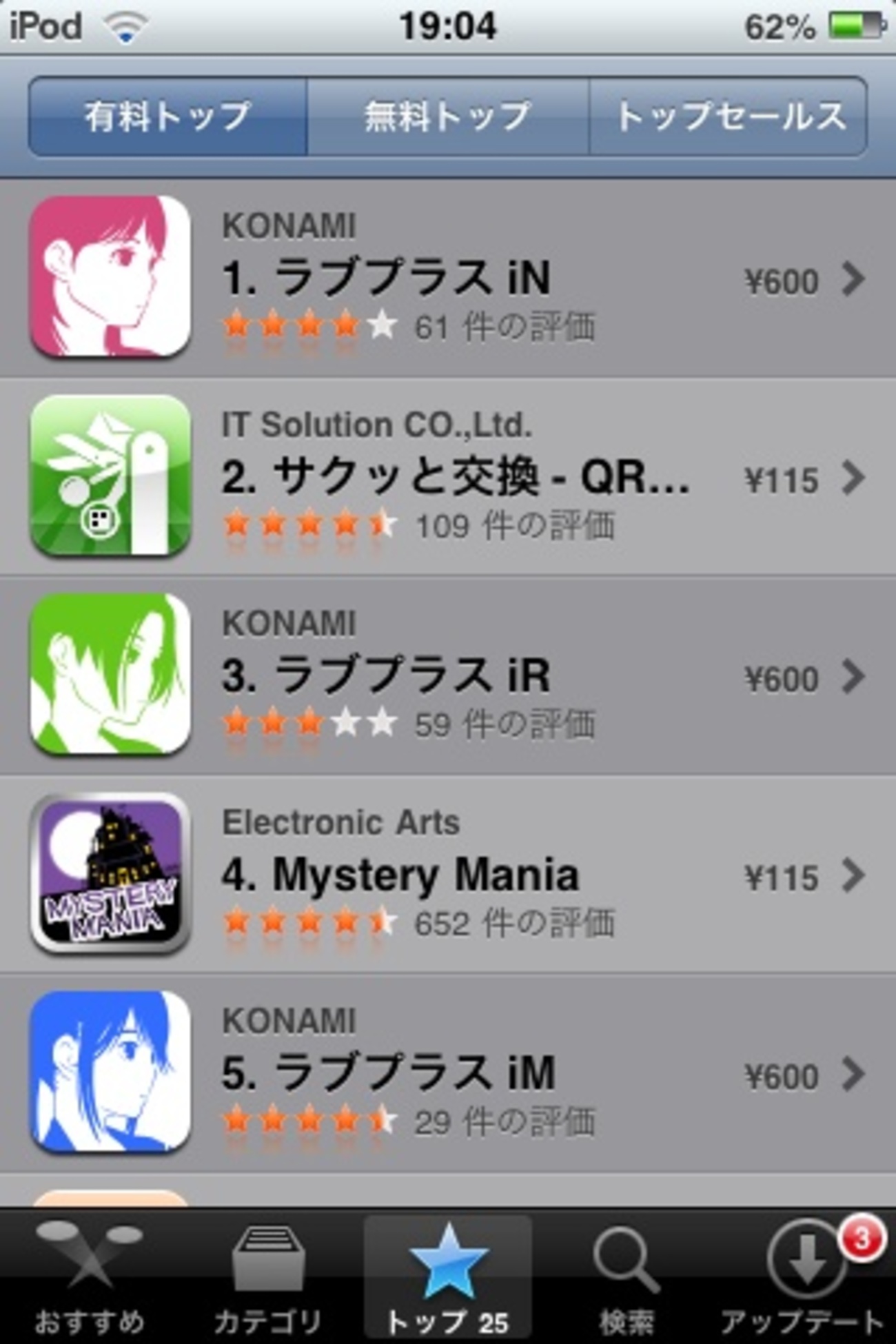Open the カテゴリ tab

point(267,1276)
